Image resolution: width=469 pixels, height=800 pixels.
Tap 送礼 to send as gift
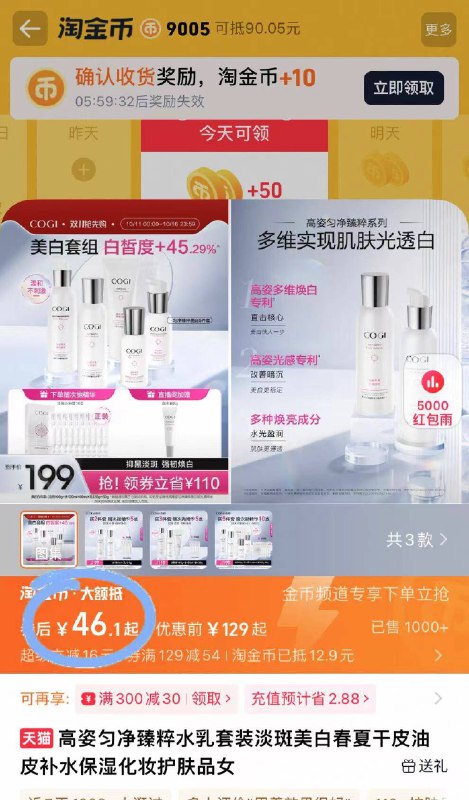tap(425, 766)
